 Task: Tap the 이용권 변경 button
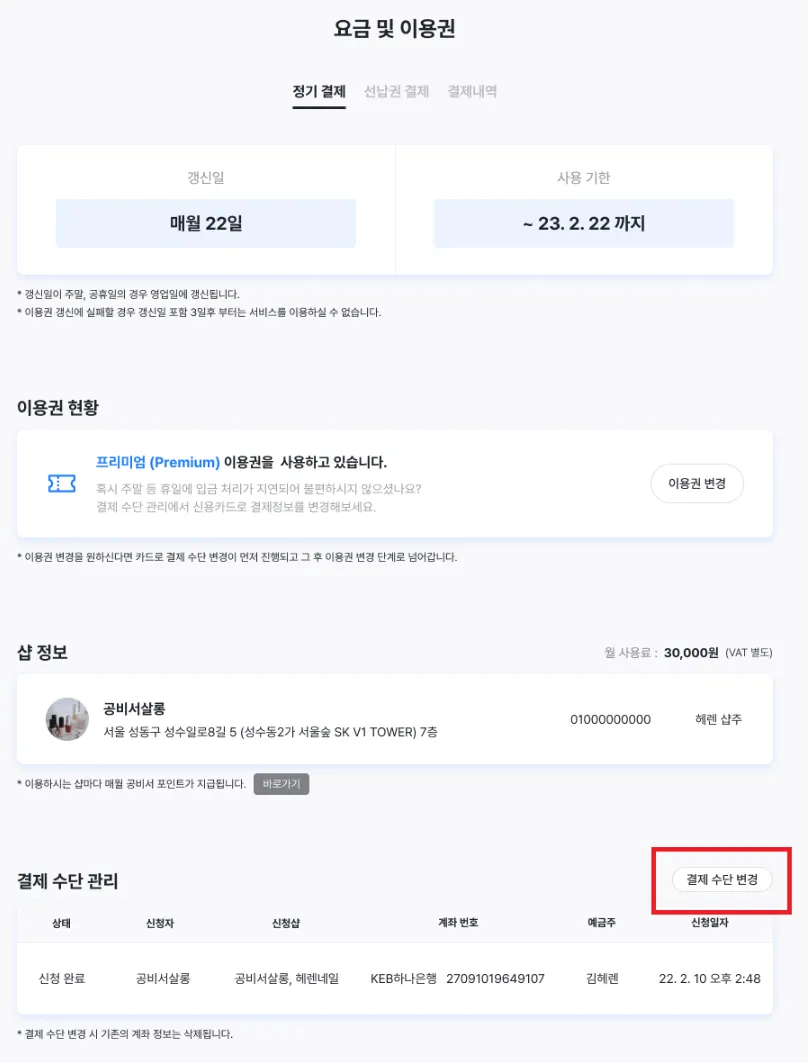coord(697,483)
